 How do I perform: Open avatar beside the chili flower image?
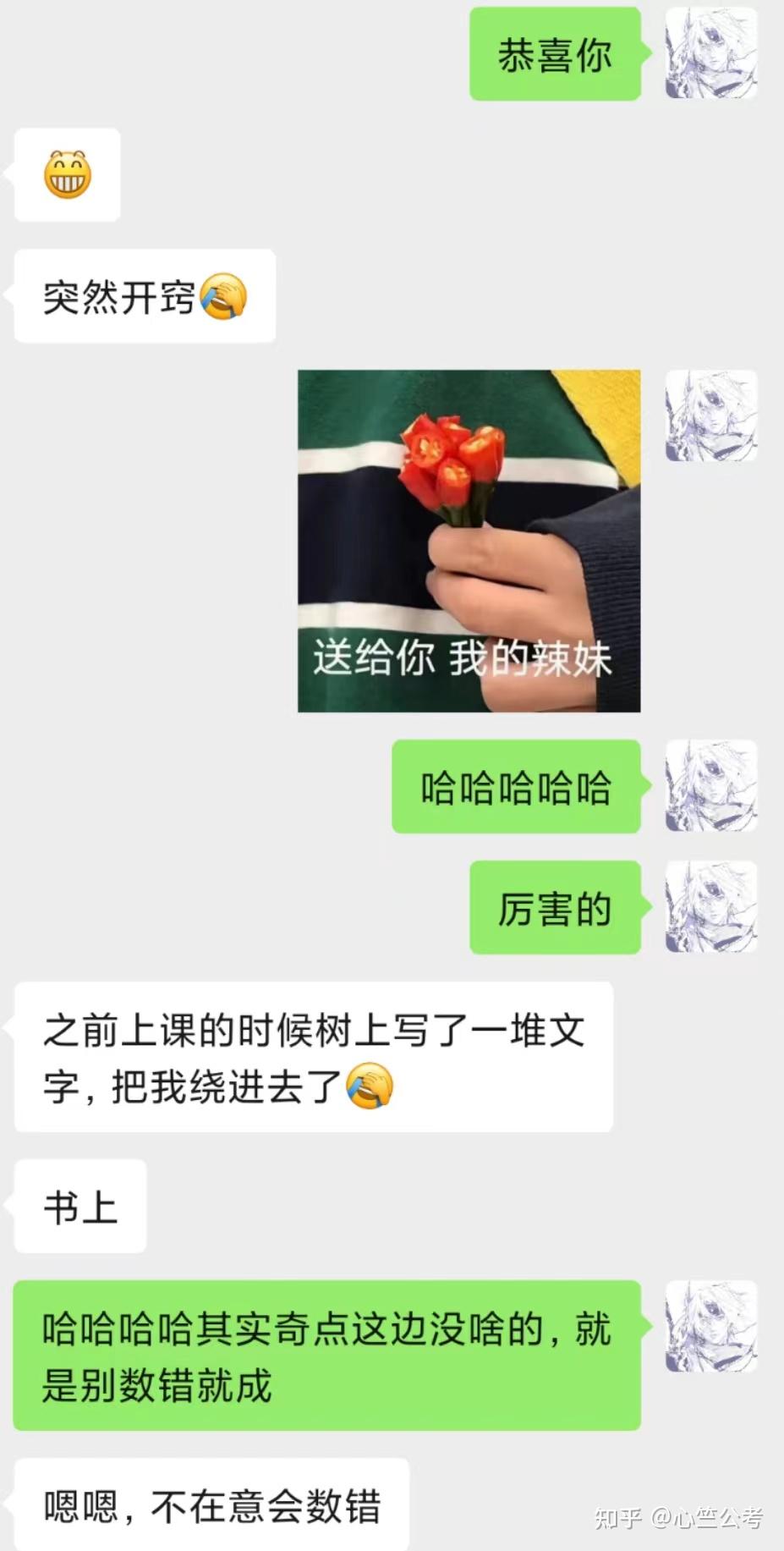coord(711,415)
